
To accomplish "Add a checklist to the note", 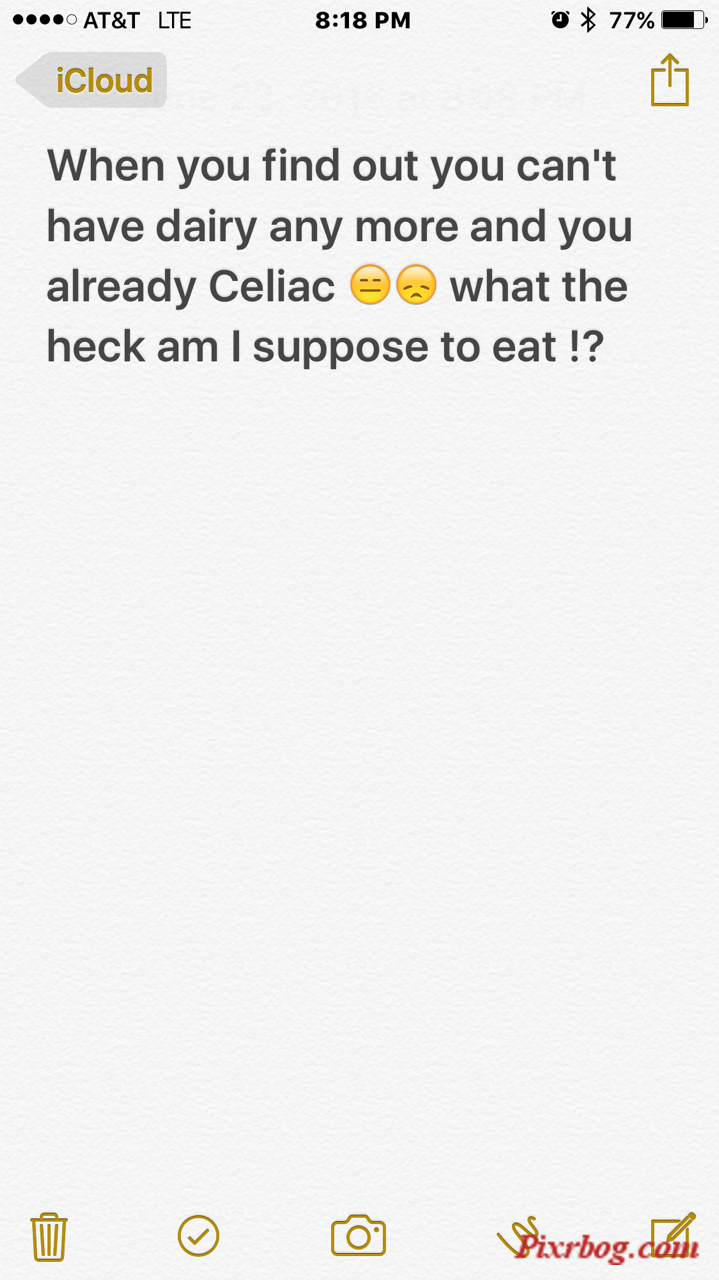I will pyautogui.click(x=198, y=1236).
